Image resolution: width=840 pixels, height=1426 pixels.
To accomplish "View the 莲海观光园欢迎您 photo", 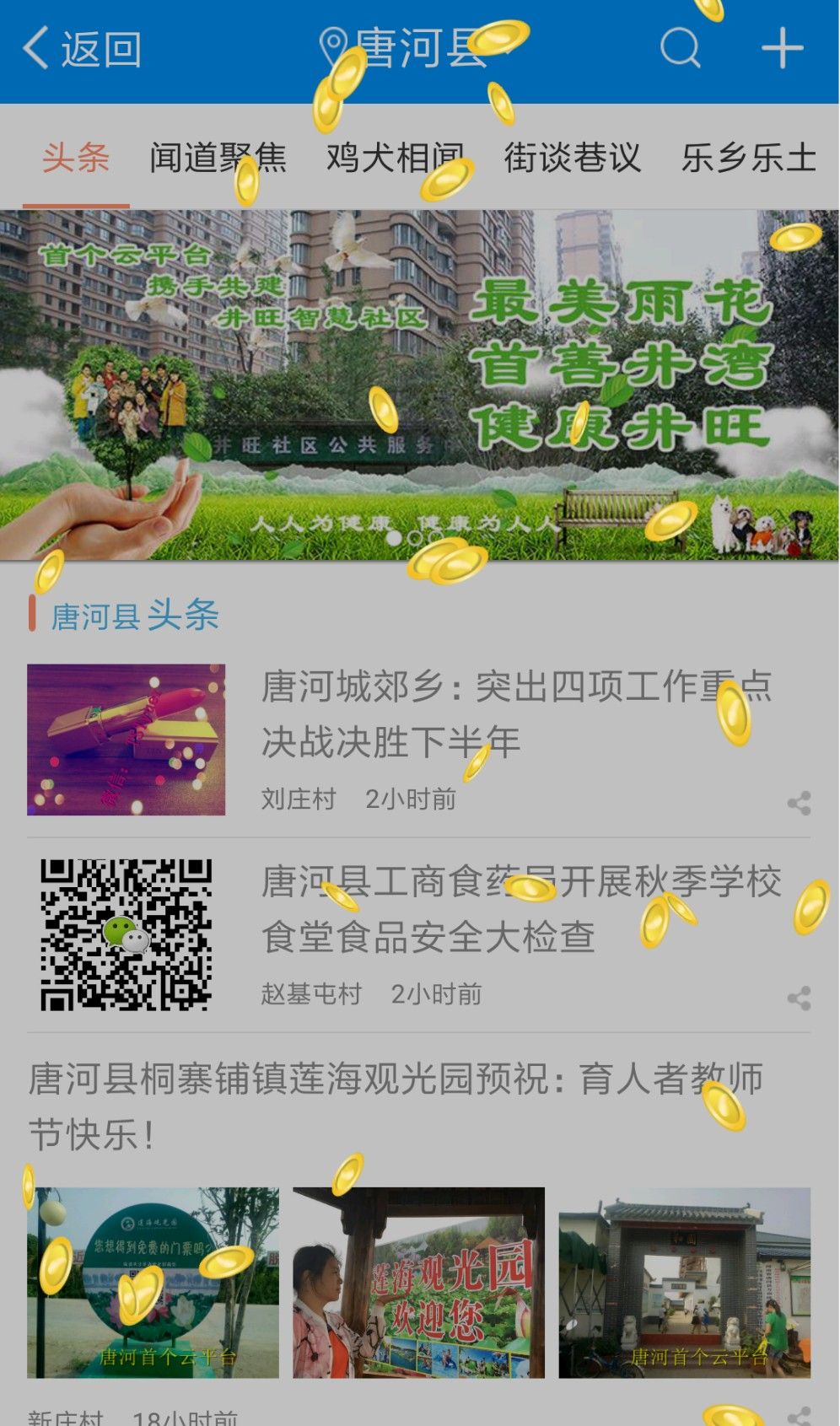I will point(418,1283).
